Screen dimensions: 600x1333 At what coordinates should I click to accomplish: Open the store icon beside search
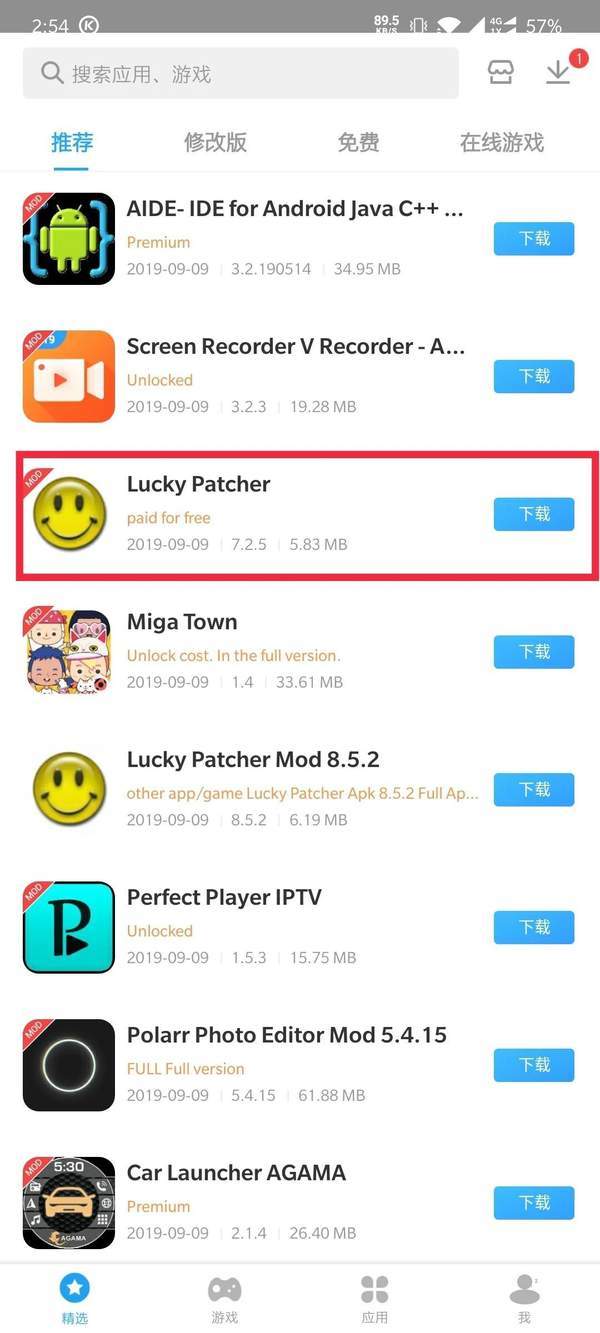(x=500, y=73)
